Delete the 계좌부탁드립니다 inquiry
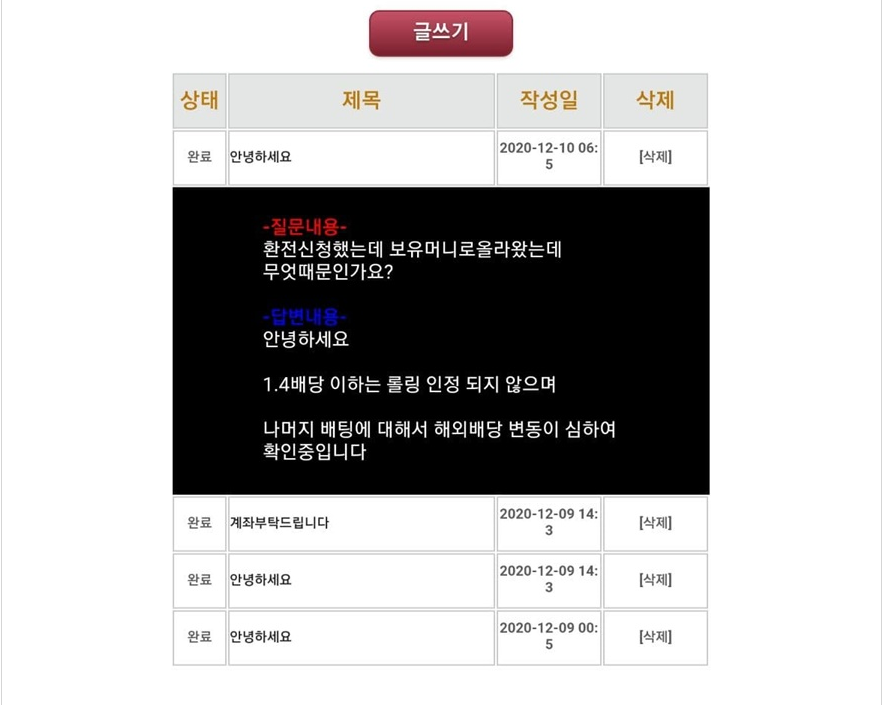Screen dimensions: 883x705 pyautogui.click(x=655, y=523)
